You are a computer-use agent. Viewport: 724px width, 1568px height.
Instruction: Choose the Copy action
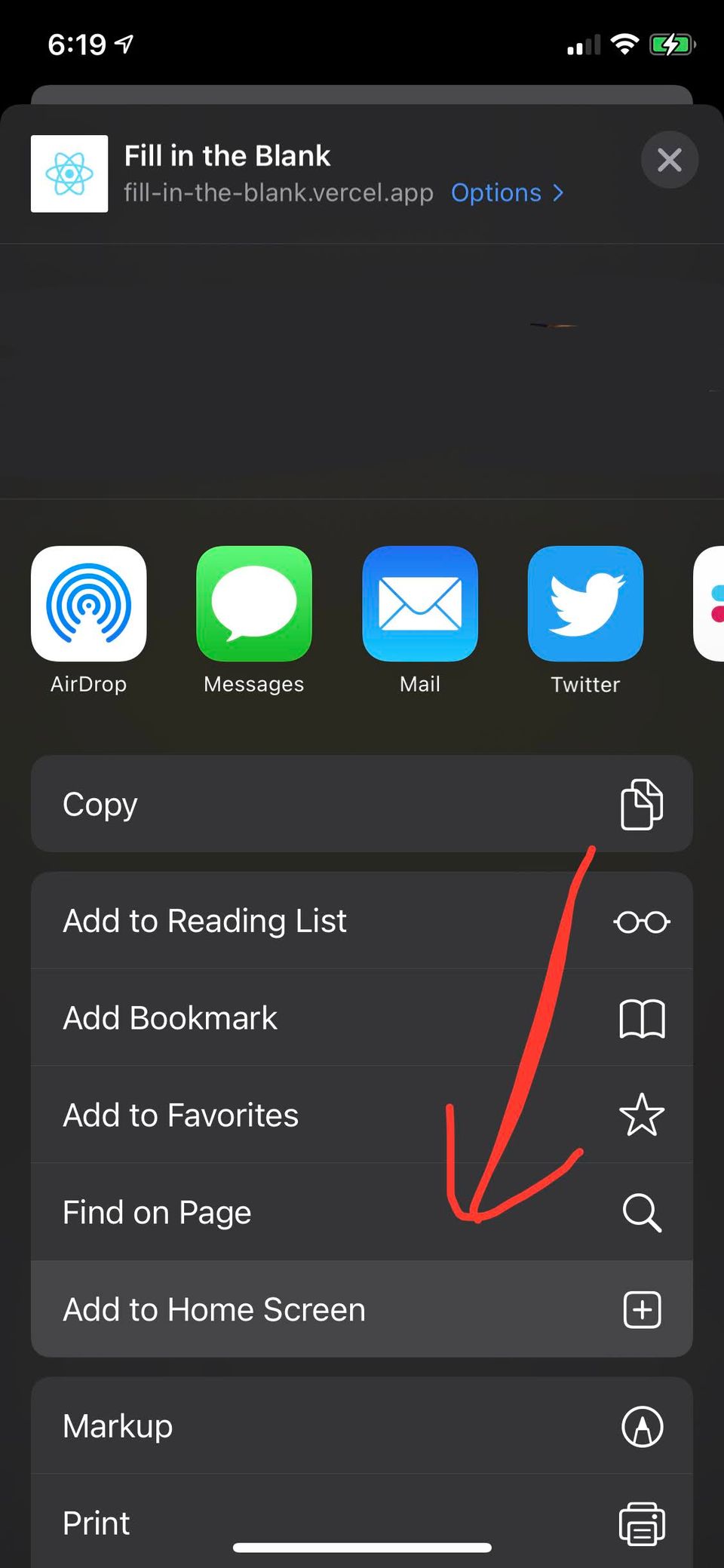[x=100, y=803]
